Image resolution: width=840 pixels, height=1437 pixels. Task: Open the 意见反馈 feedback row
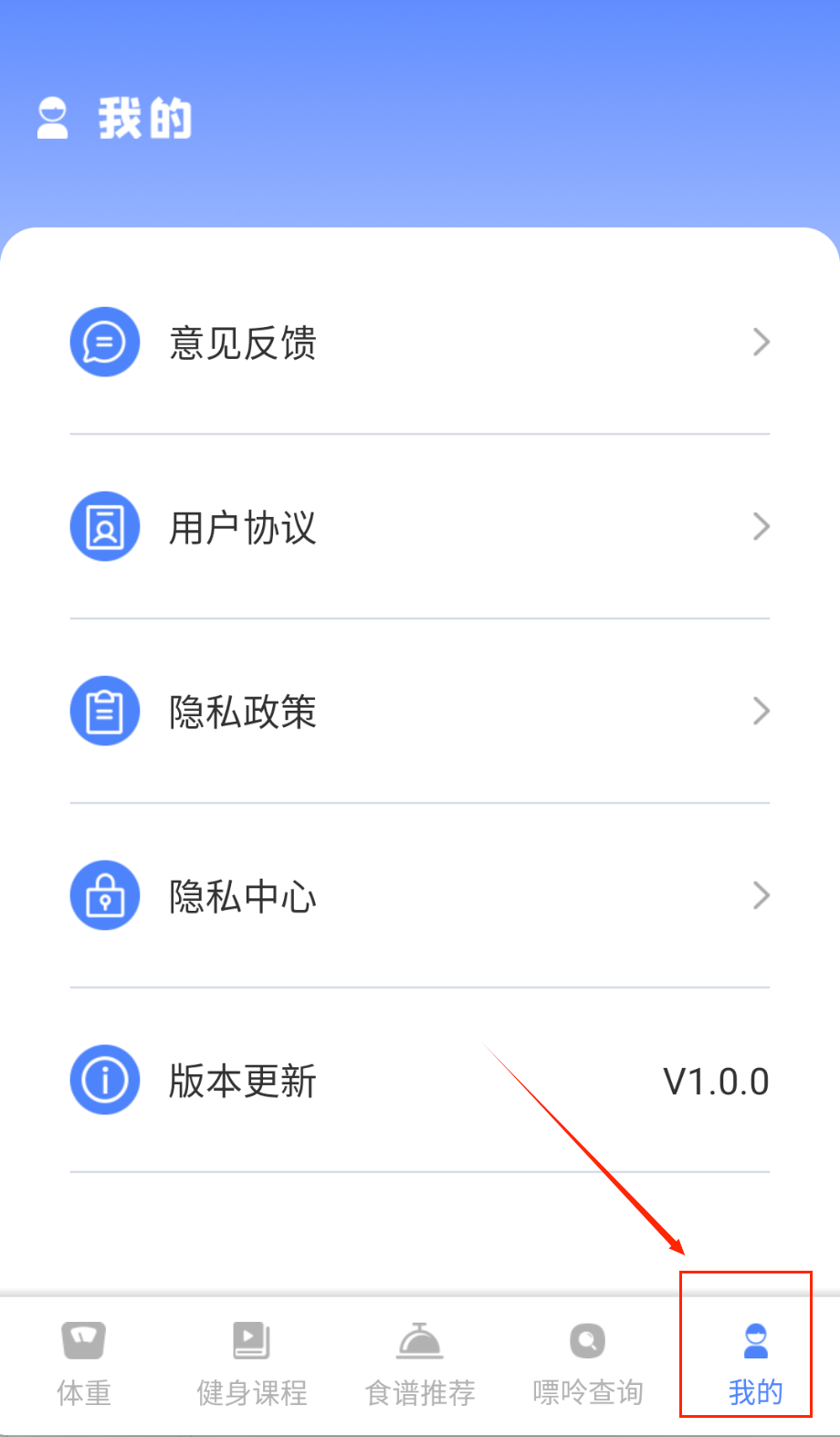(420, 343)
